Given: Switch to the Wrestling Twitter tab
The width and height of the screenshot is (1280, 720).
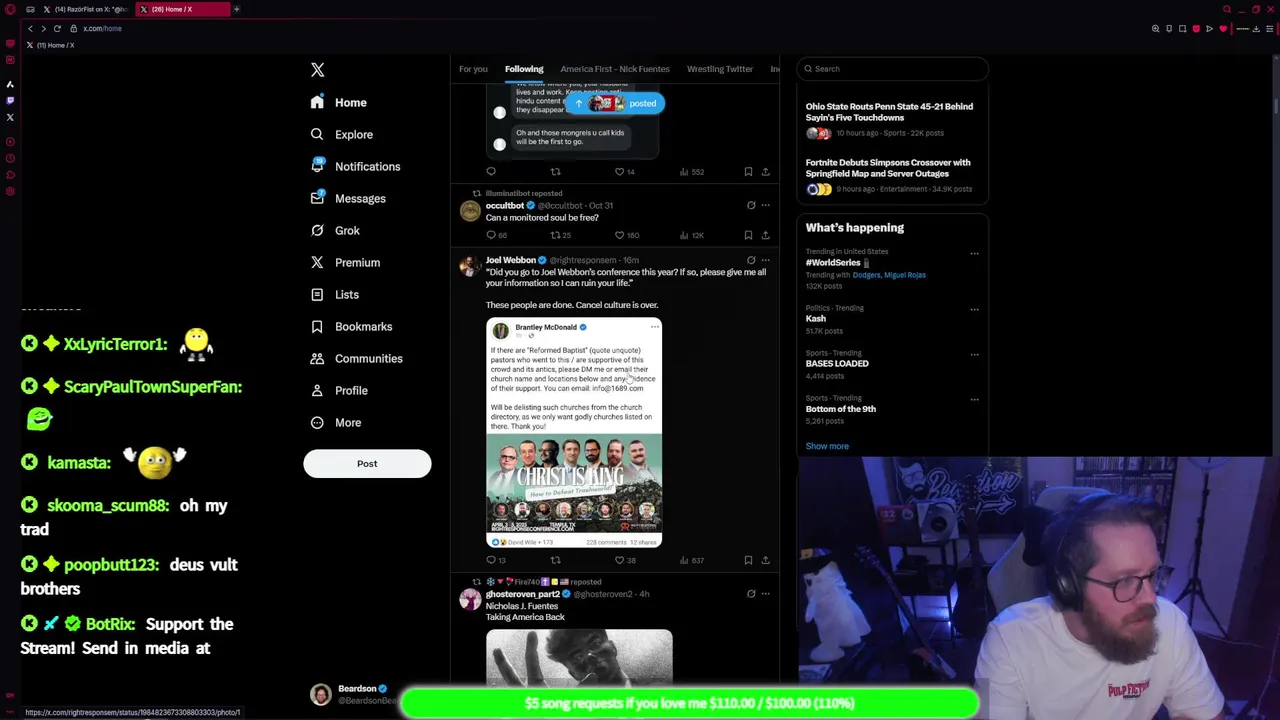Looking at the screenshot, I should pos(719,69).
